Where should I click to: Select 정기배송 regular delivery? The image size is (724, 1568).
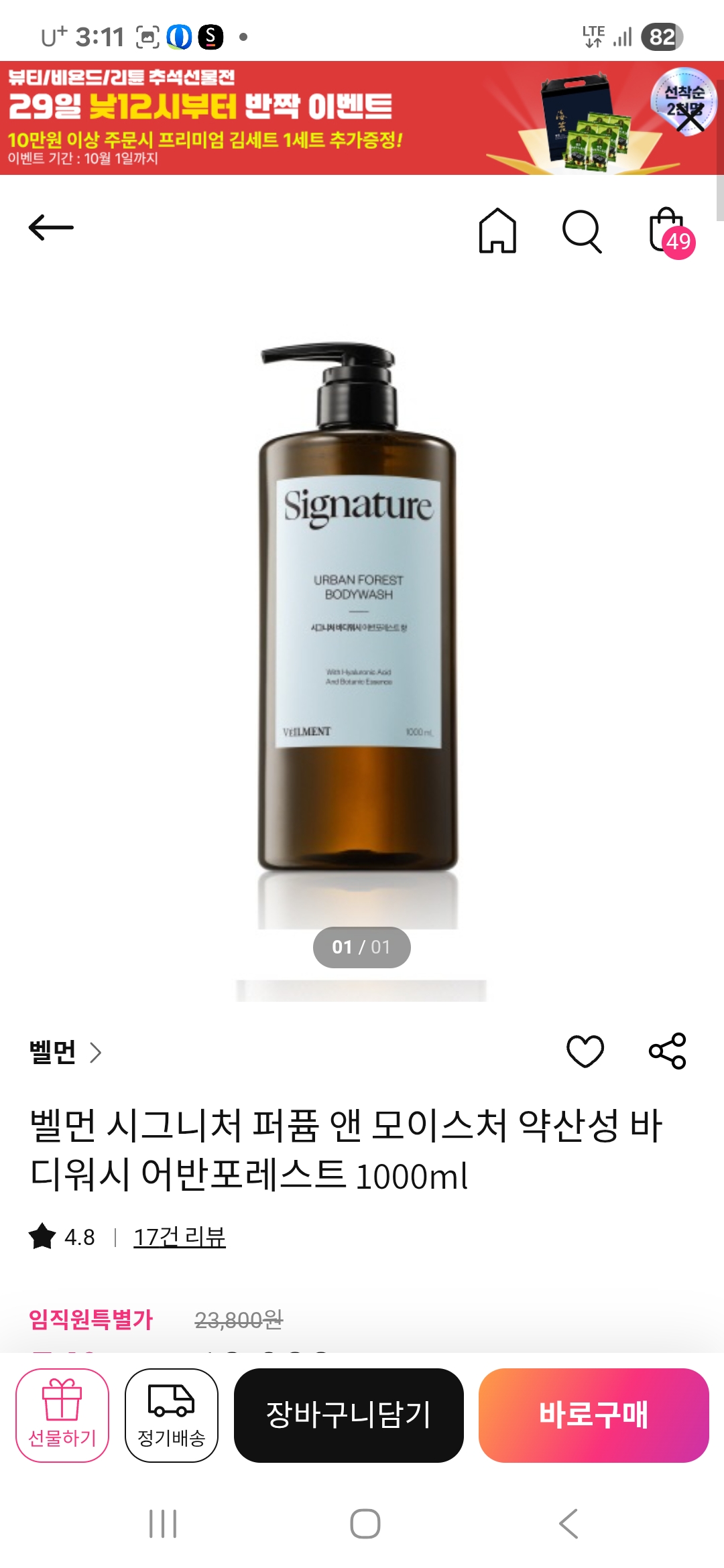pos(171,1415)
